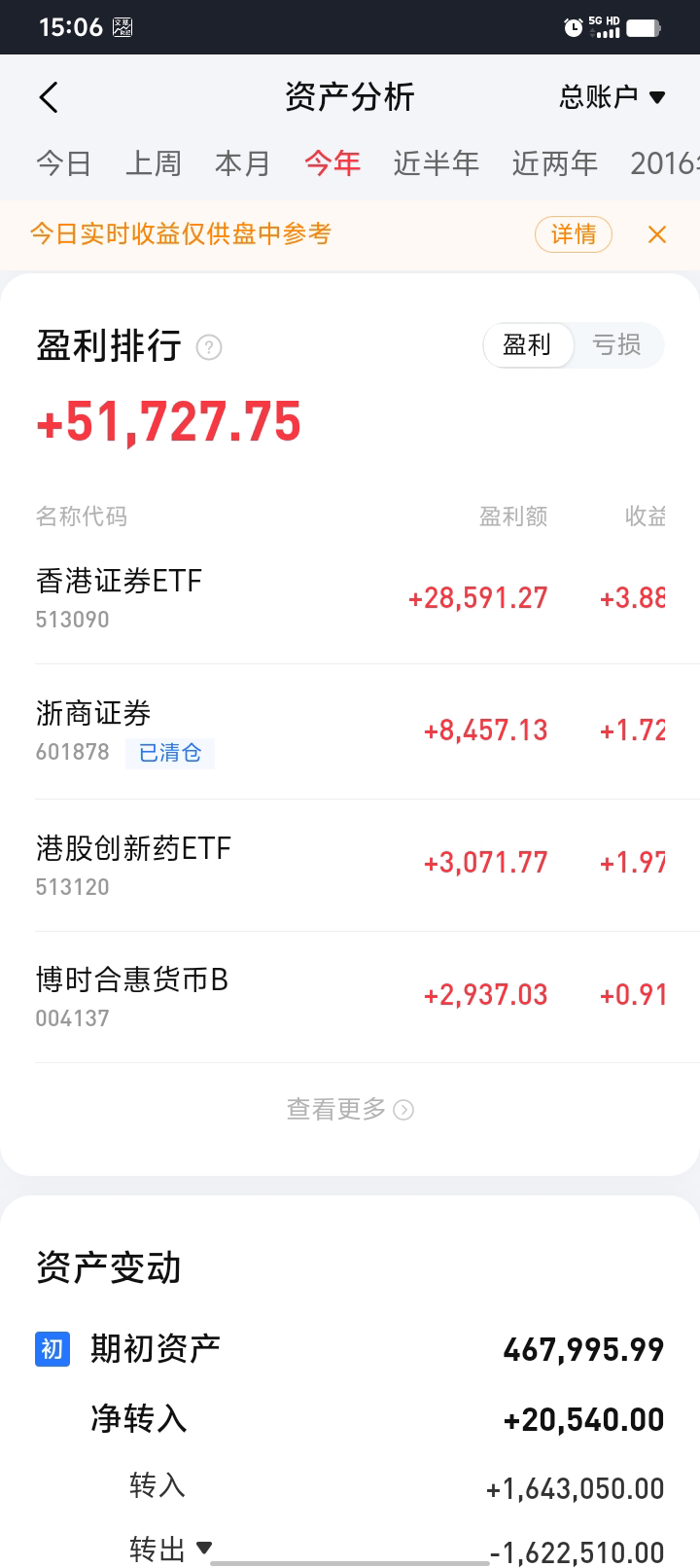Open the 总账户 account dropdown
The height and width of the screenshot is (1568, 700).
tap(612, 97)
